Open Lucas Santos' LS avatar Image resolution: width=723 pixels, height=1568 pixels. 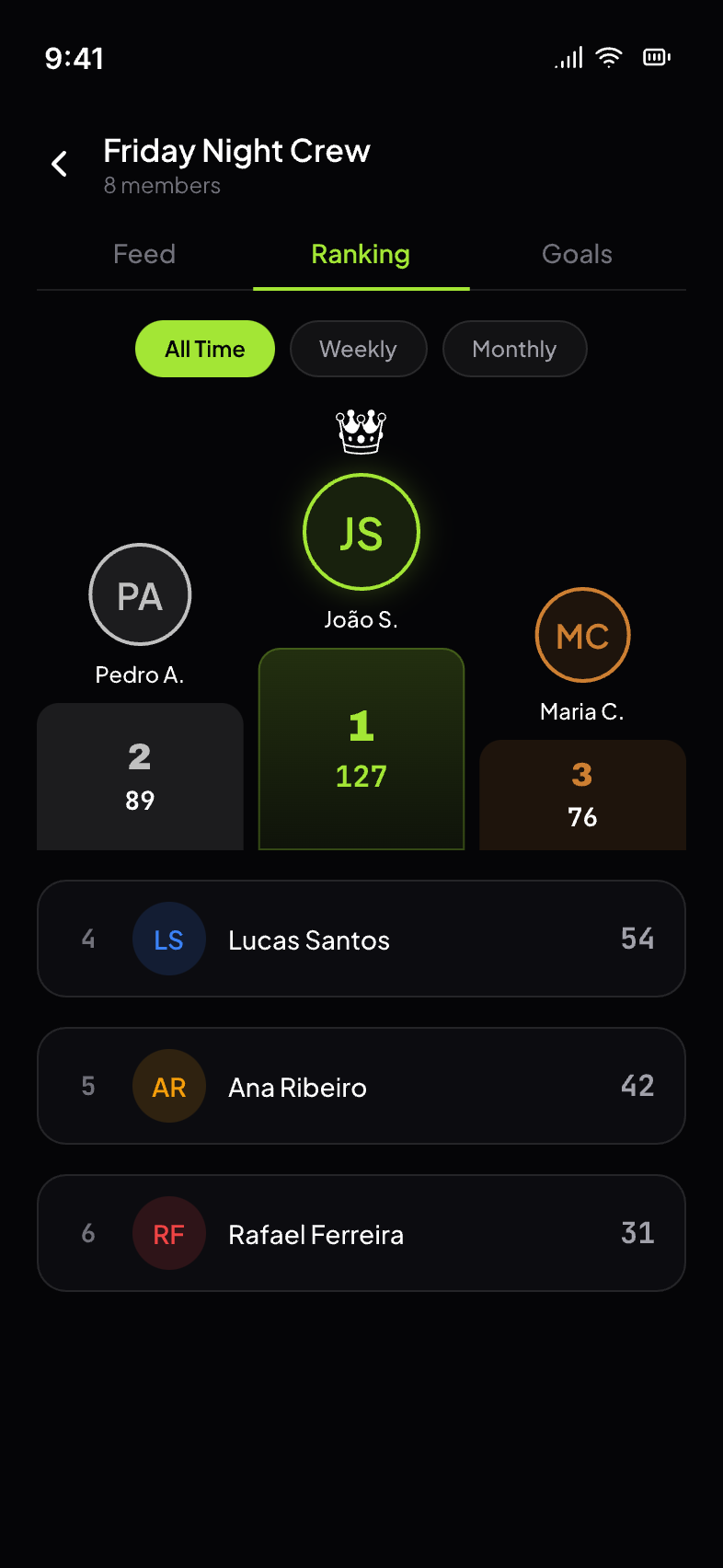169,939
